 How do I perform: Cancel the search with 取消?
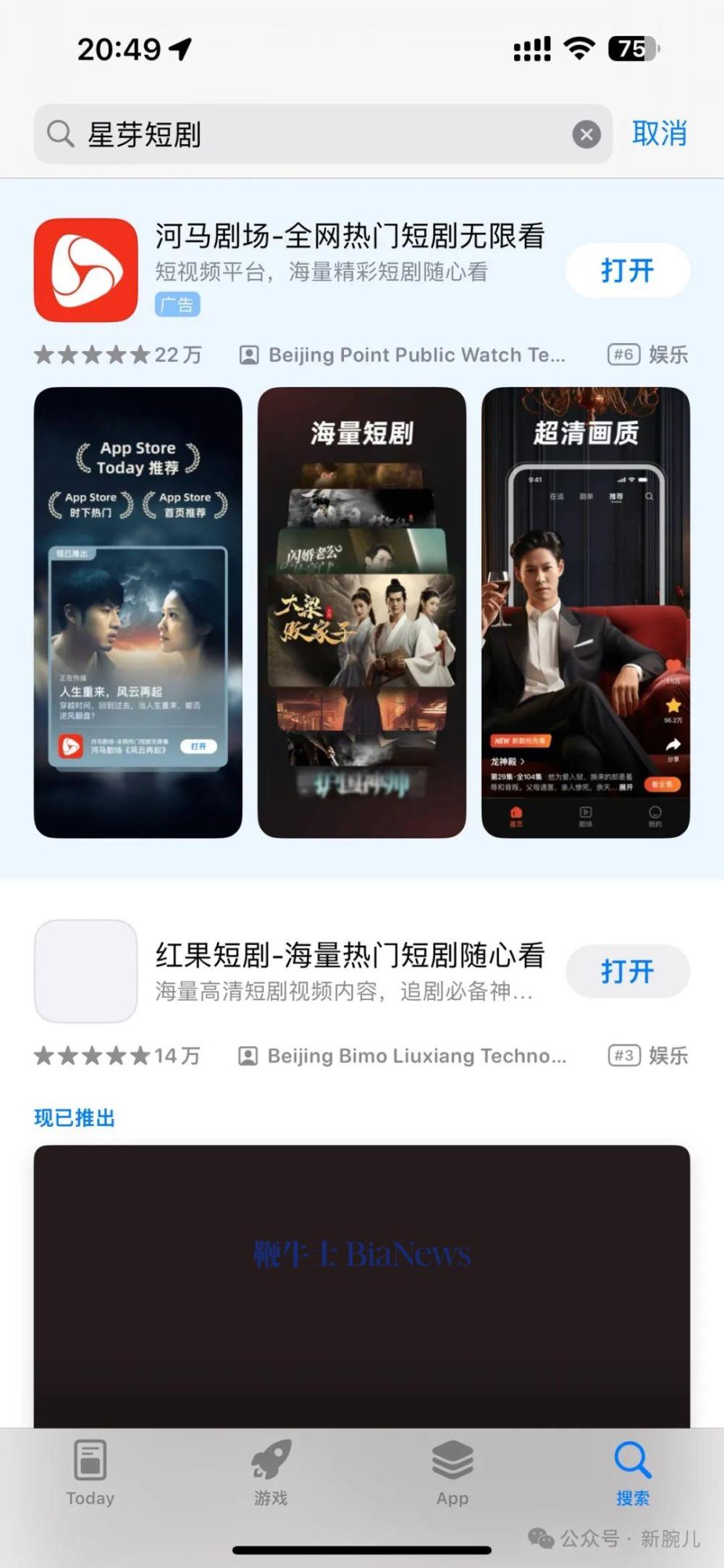(659, 134)
